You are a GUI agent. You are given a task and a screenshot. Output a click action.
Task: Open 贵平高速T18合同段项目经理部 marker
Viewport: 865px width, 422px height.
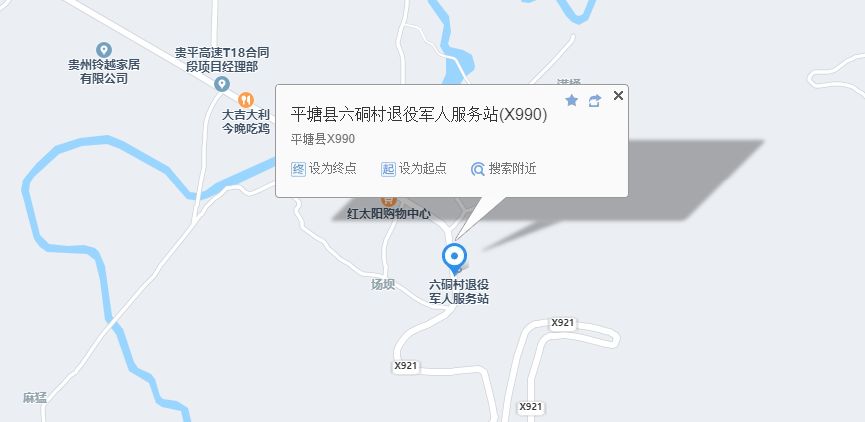click(222, 84)
